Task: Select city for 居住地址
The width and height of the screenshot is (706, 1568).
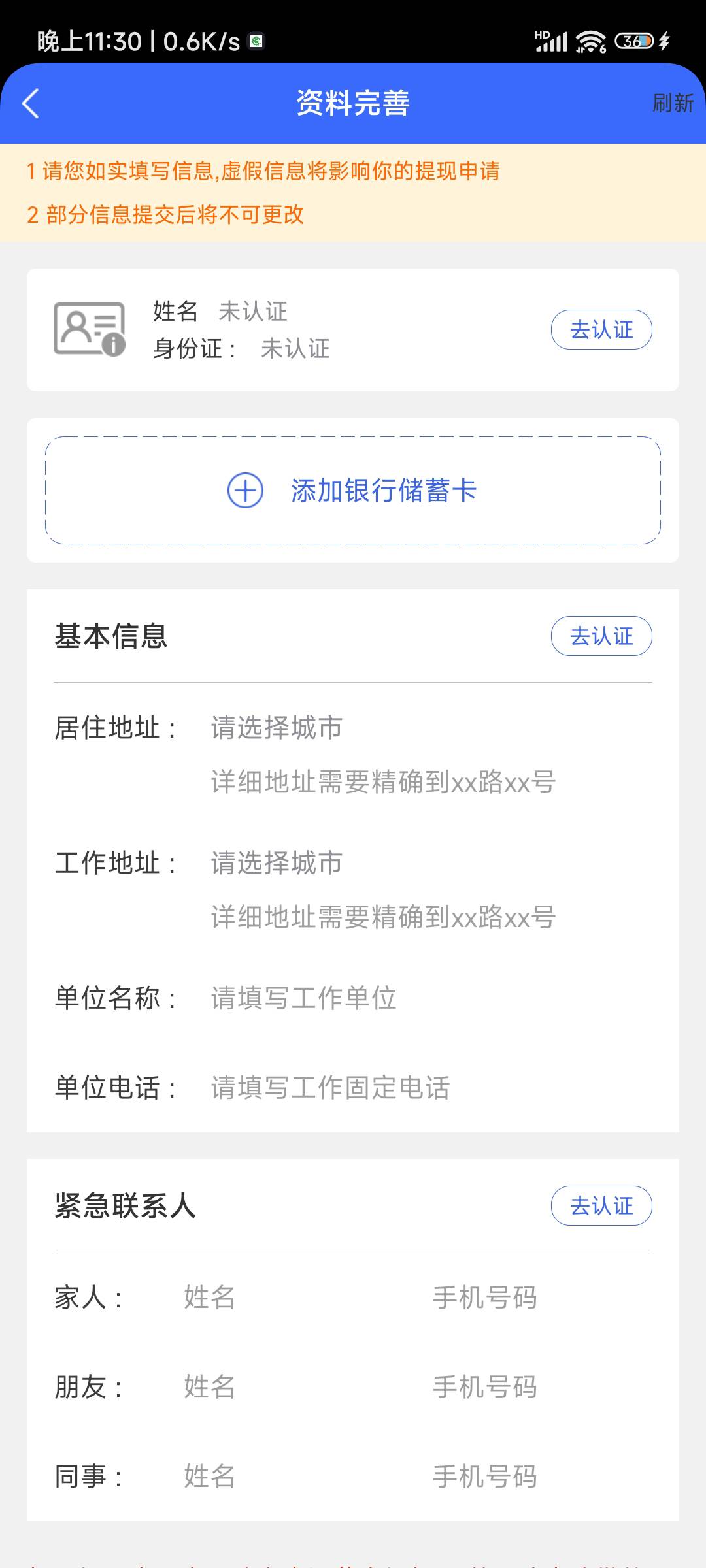Action: pos(277,727)
